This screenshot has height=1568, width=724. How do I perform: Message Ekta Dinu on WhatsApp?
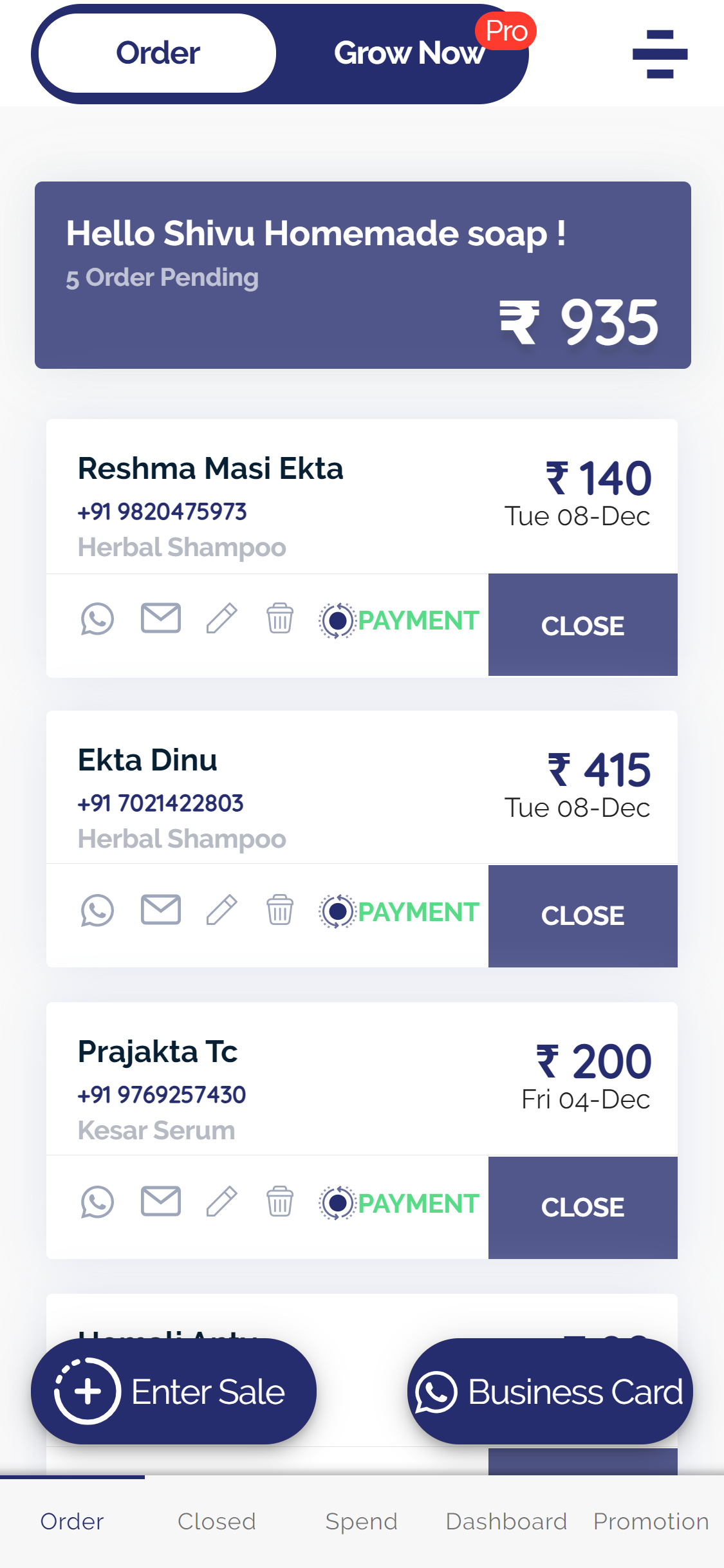(x=97, y=911)
